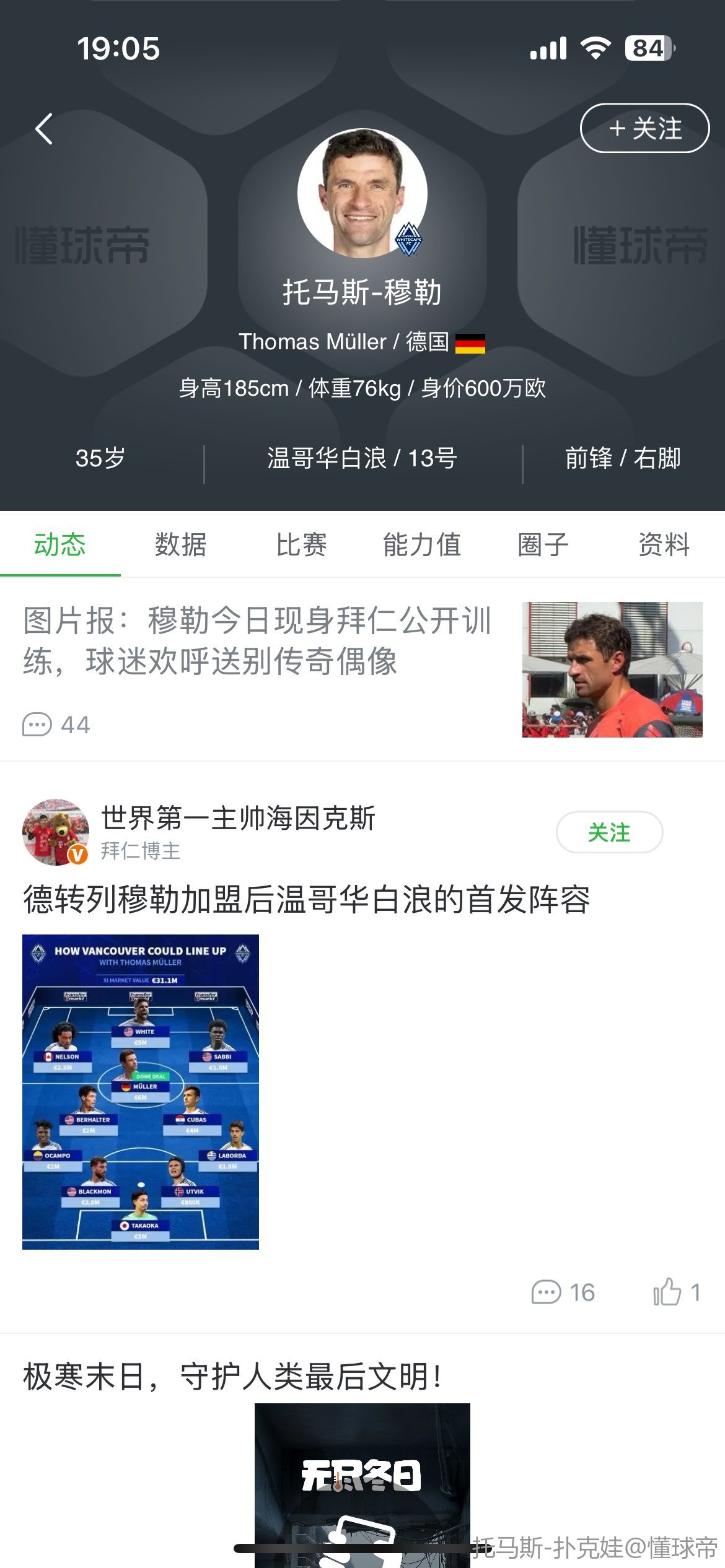
Task: Open comments on the lineup post
Action: 563,1292
